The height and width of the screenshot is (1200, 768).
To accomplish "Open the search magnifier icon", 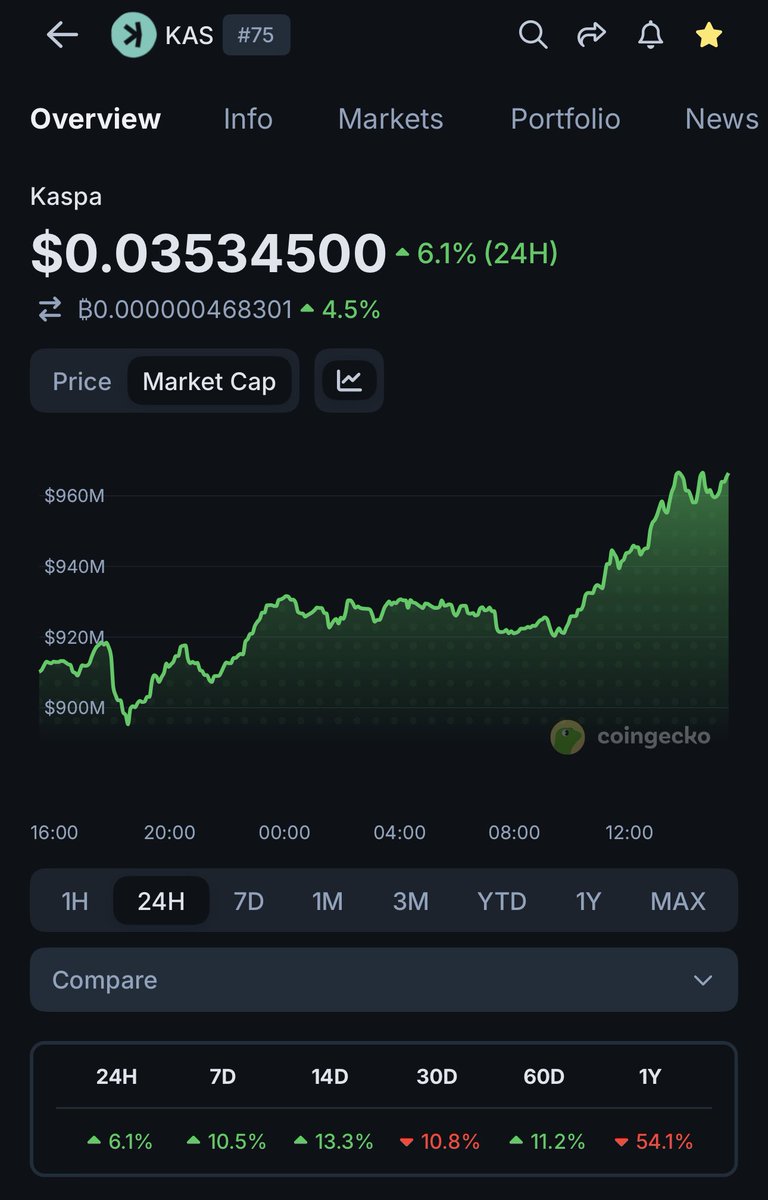I will click(533, 35).
